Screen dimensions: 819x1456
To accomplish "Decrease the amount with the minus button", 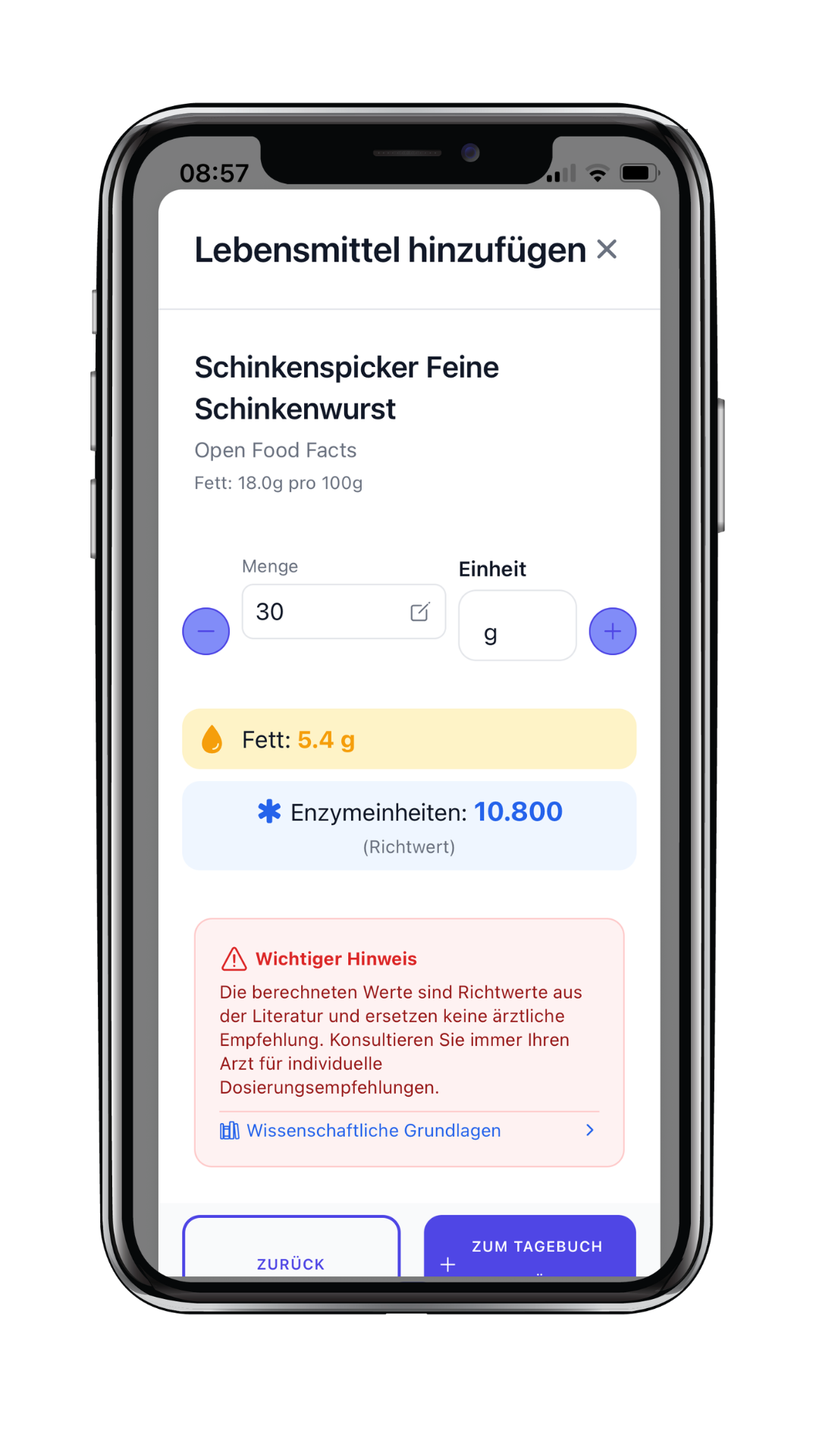I will (x=206, y=631).
